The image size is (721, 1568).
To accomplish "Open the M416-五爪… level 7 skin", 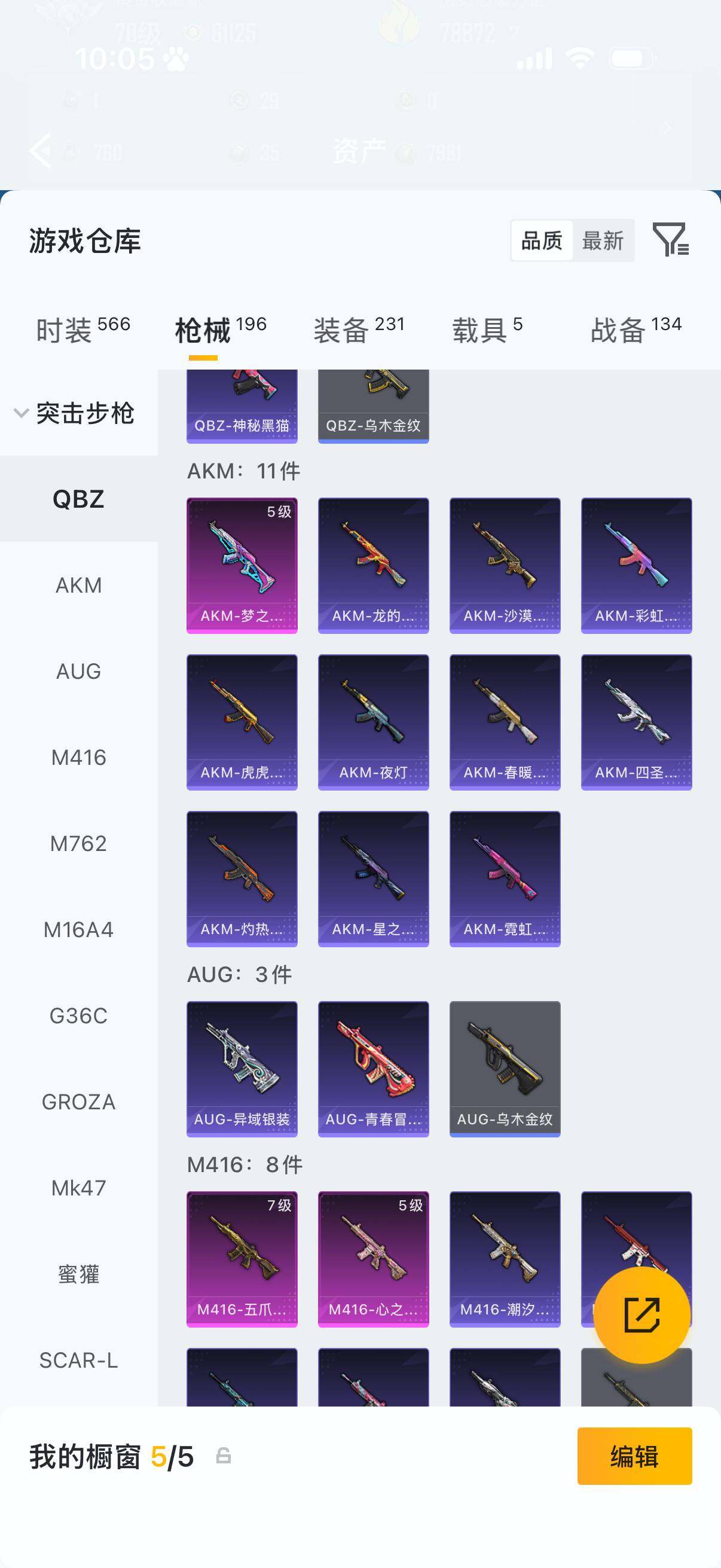I will pos(242,1259).
